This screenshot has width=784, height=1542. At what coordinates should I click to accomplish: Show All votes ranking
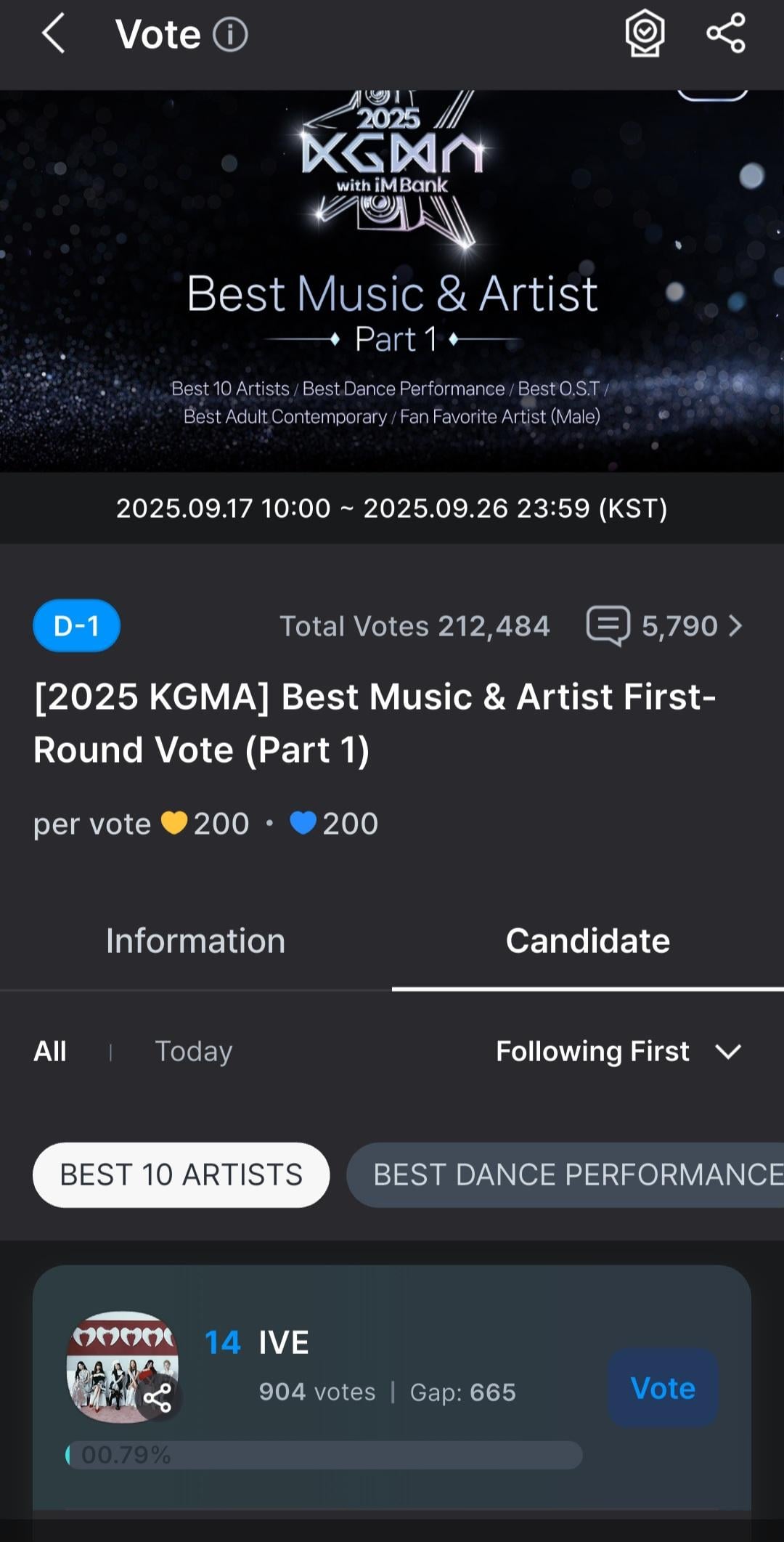tap(50, 1051)
